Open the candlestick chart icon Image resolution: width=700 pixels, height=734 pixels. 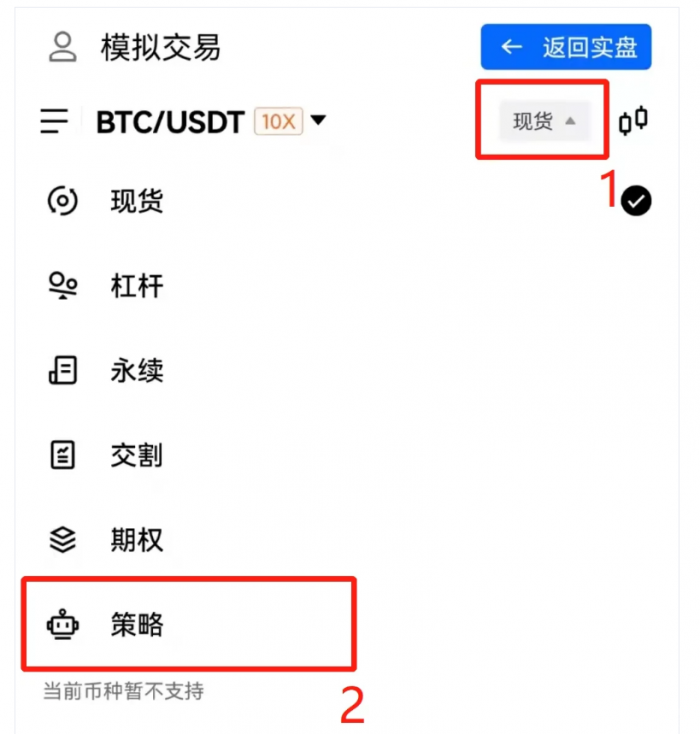coord(633,122)
